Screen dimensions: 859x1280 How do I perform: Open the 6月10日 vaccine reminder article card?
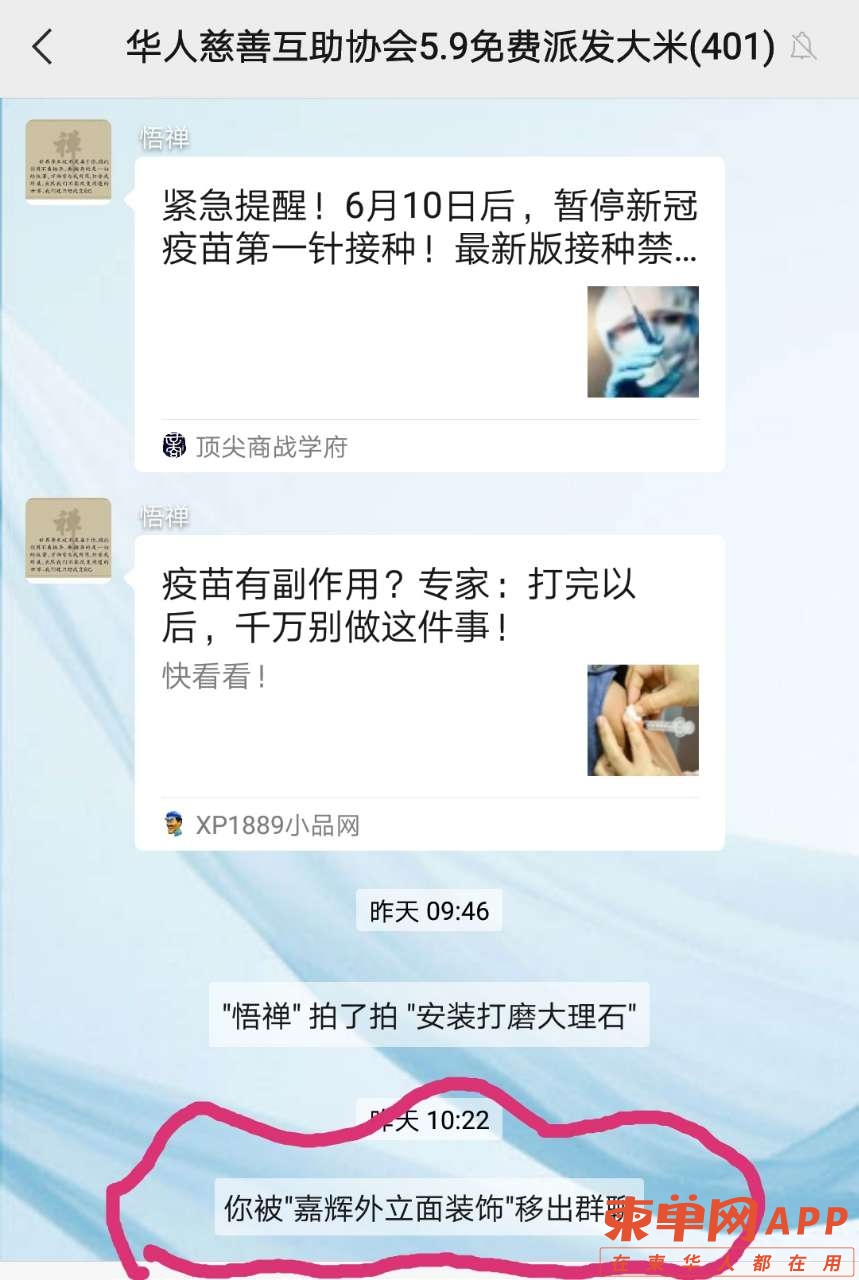coord(429,312)
